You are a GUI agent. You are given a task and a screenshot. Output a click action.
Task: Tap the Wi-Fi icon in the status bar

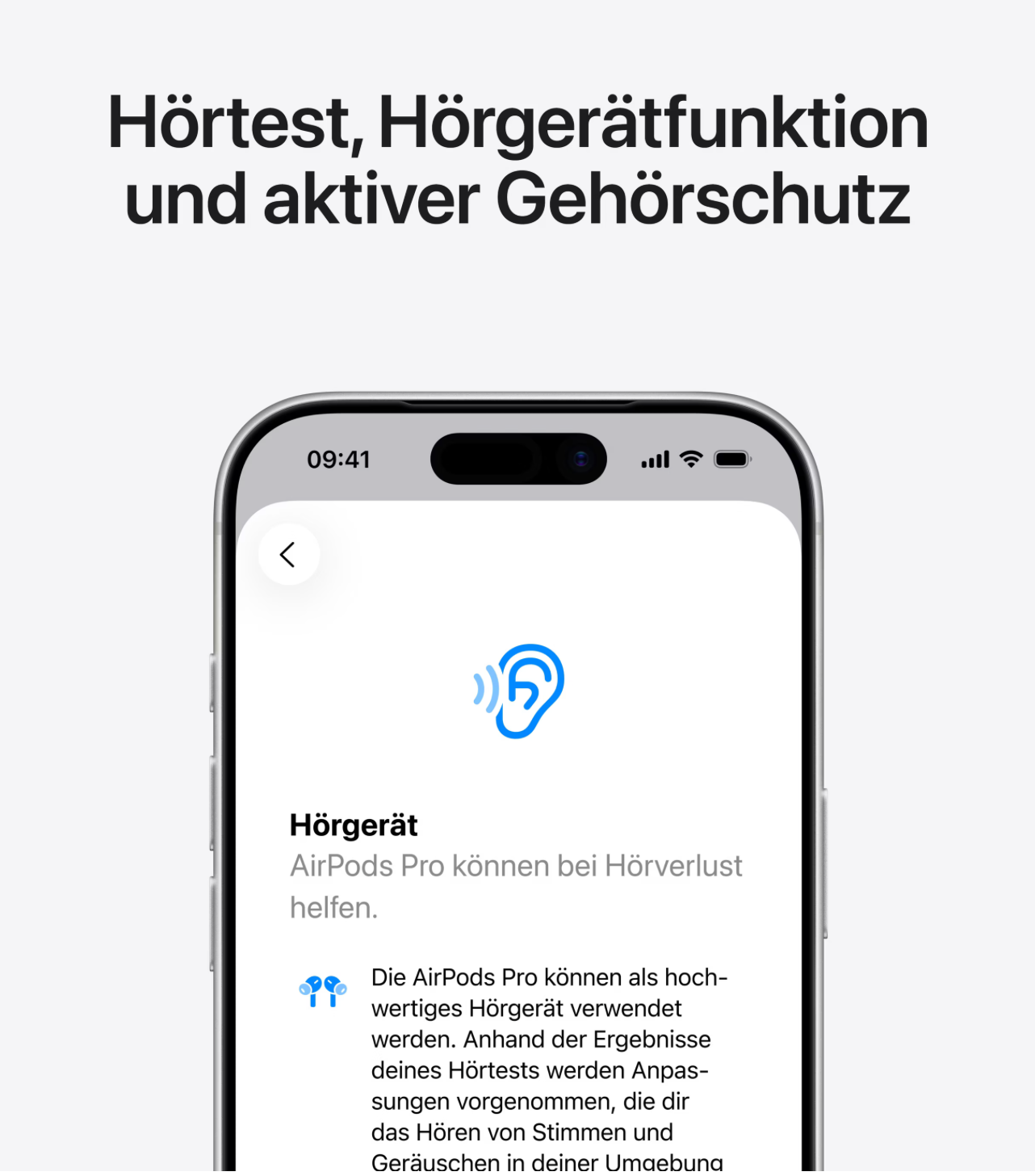pos(691,459)
